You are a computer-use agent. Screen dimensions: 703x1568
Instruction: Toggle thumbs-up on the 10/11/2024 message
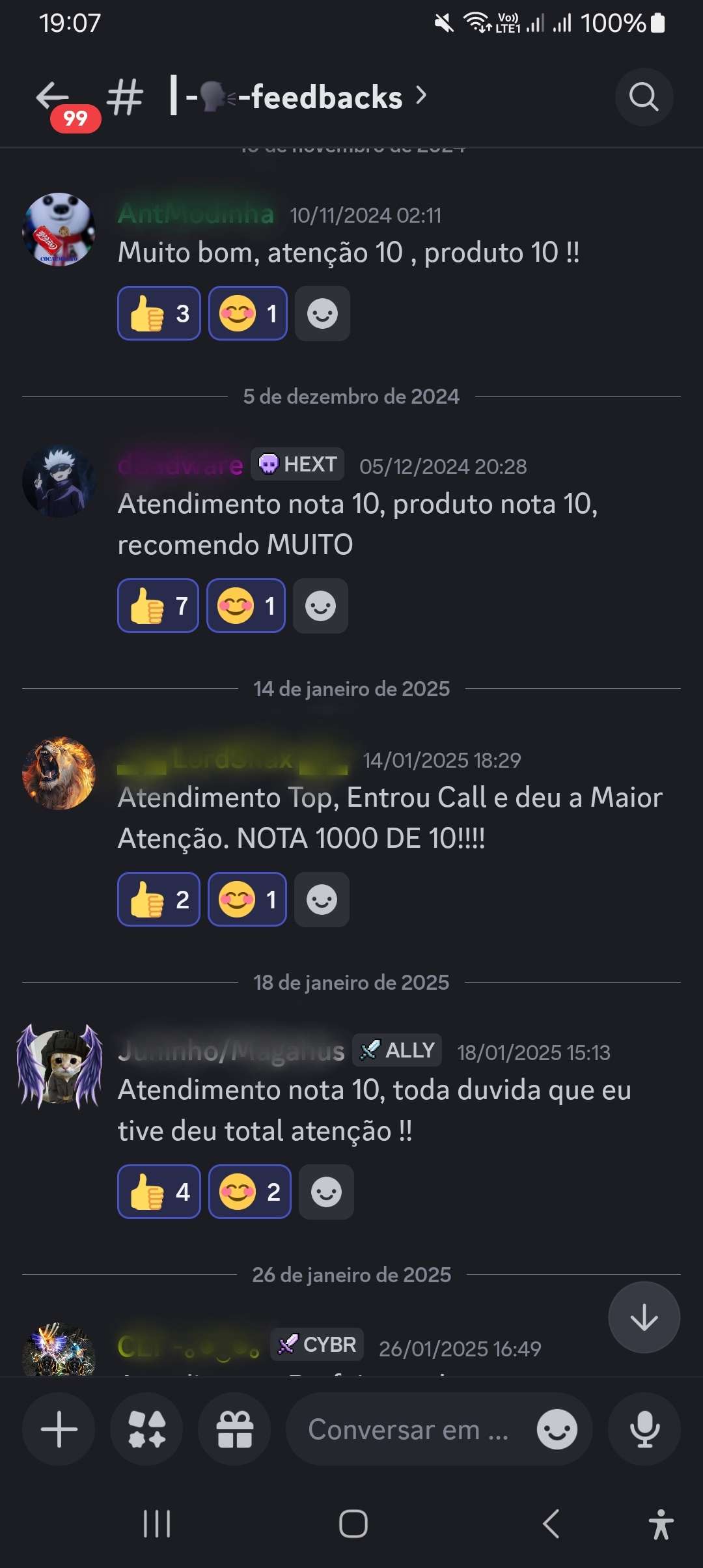pyautogui.click(x=159, y=313)
